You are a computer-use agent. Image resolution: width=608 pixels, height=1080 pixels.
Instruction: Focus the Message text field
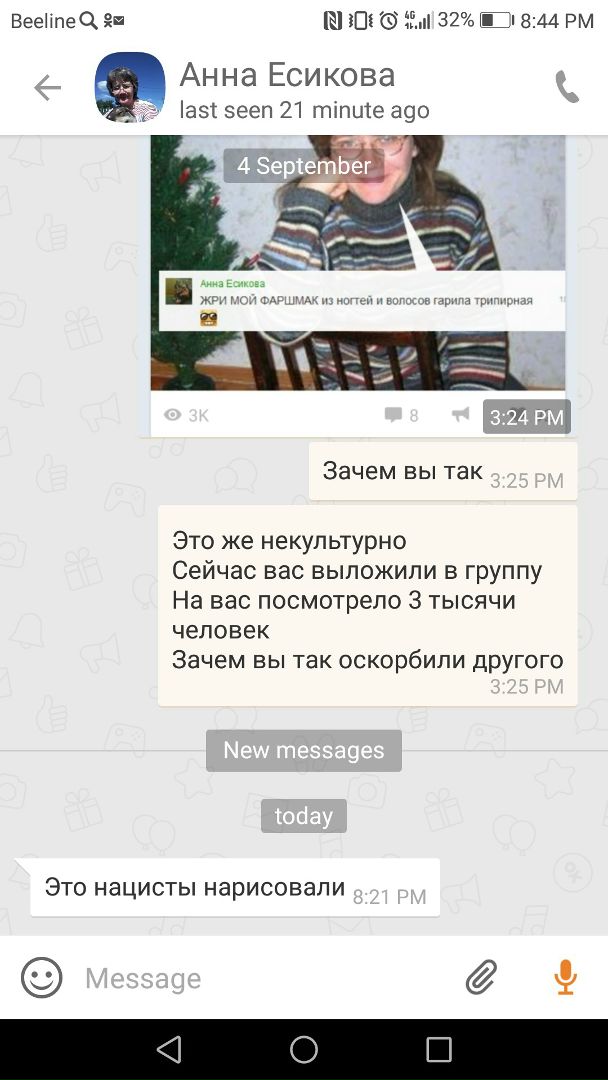(260, 978)
